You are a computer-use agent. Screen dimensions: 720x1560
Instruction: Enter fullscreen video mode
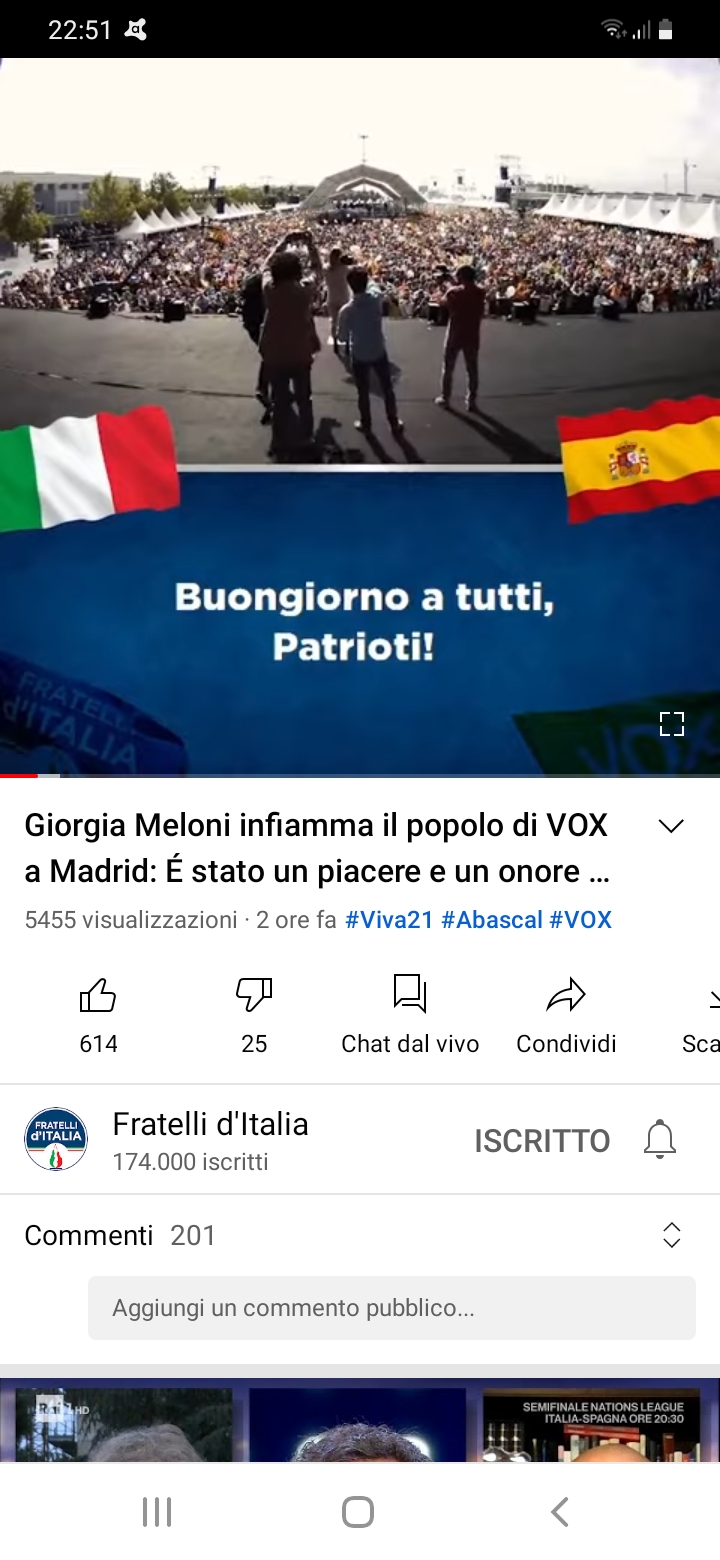click(672, 724)
